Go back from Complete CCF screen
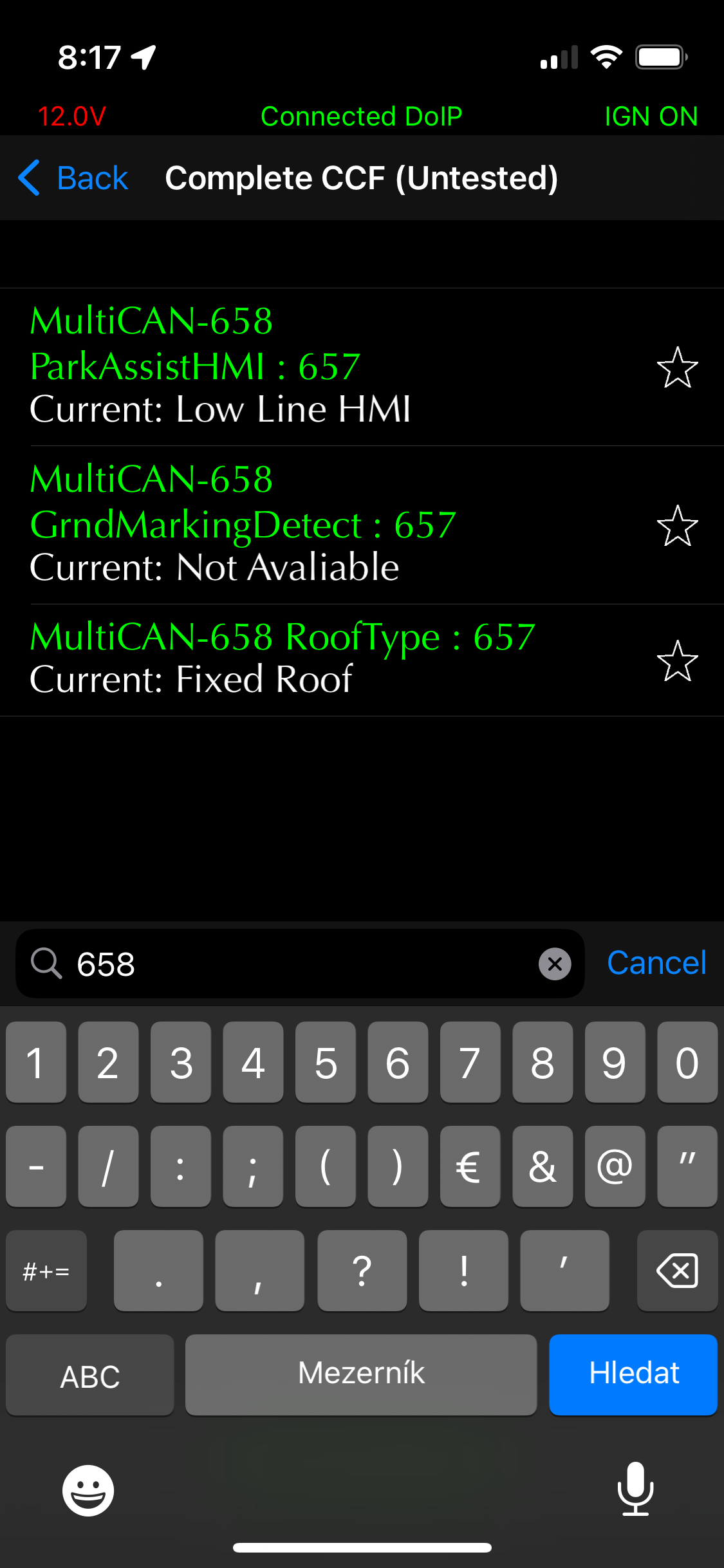 pos(73,178)
